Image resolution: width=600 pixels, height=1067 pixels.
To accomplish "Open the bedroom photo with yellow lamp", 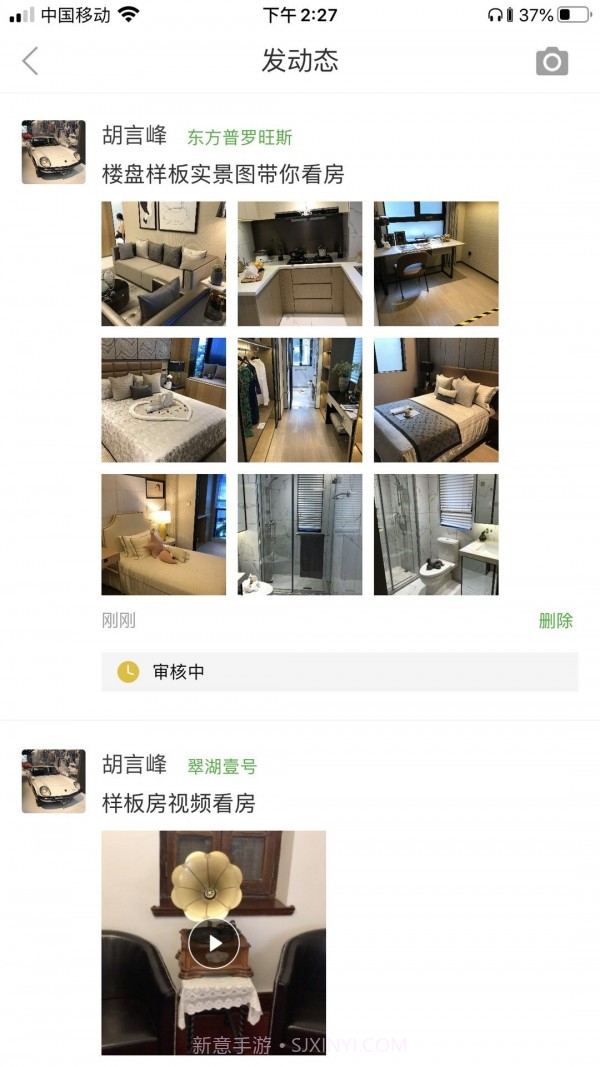I will point(163,535).
